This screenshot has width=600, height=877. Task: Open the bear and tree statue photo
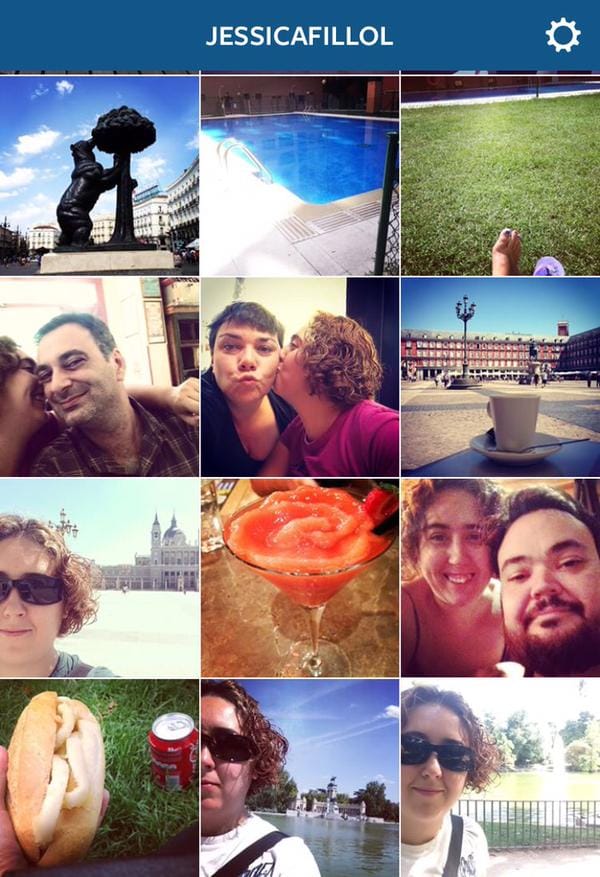[x=99, y=175]
